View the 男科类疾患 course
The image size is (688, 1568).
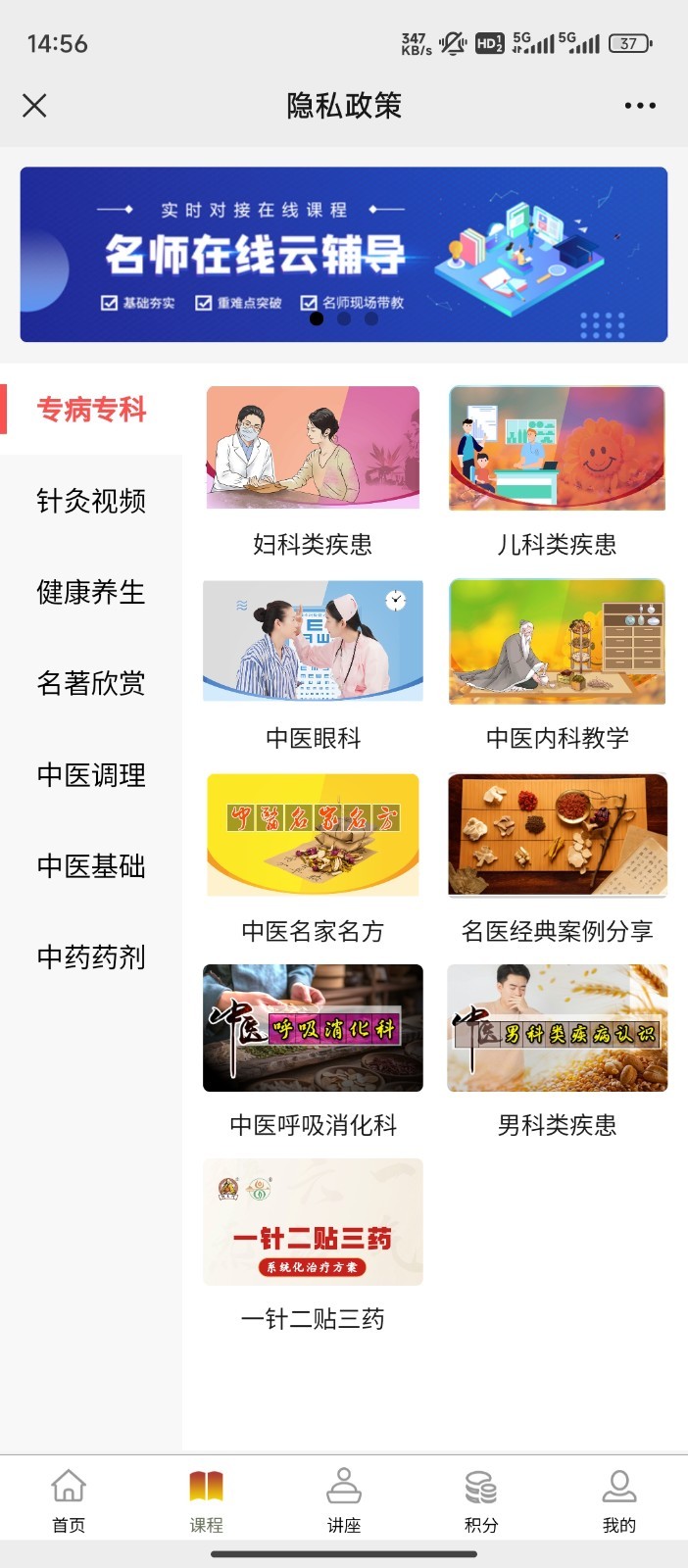(x=557, y=1028)
